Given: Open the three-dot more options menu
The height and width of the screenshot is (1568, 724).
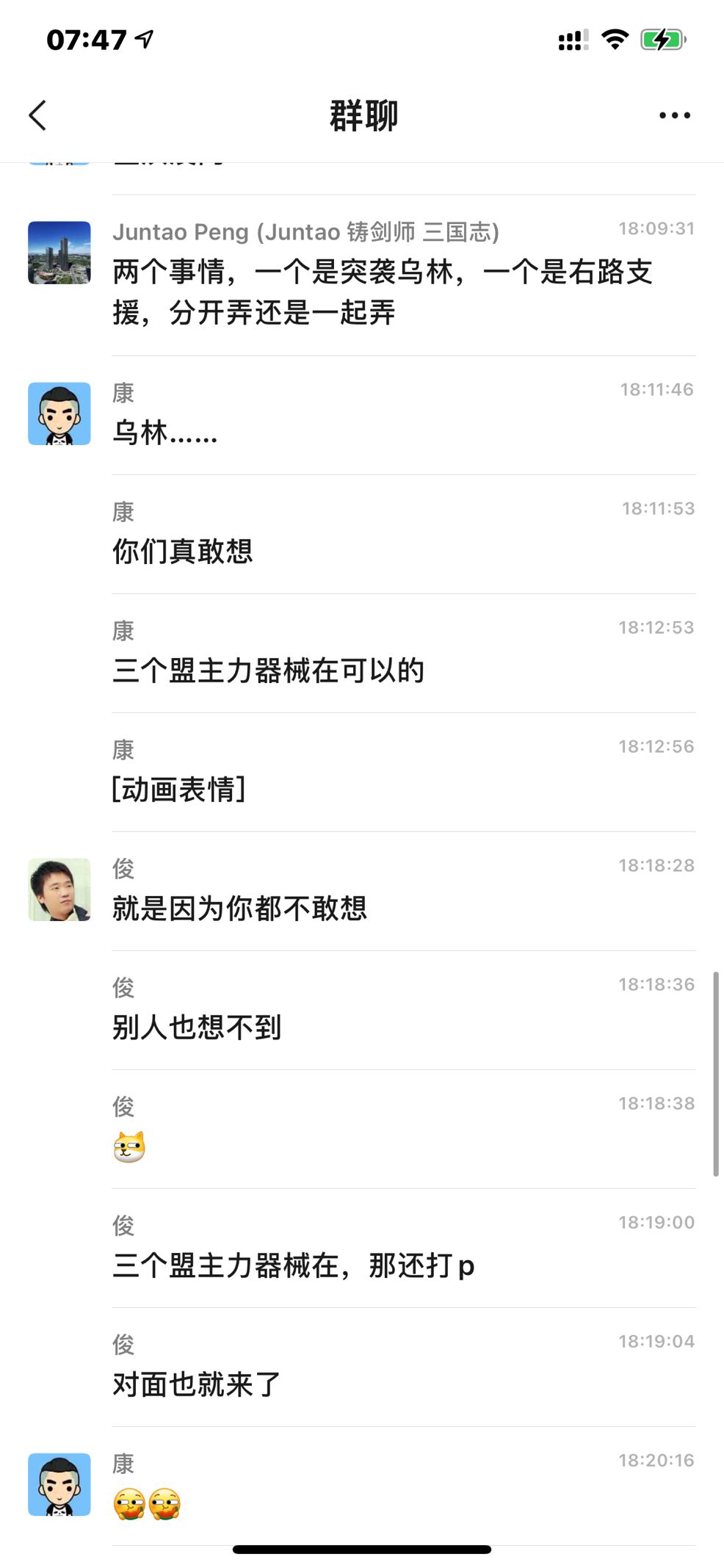Looking at the screenshot, I should (x=674, y=115).
